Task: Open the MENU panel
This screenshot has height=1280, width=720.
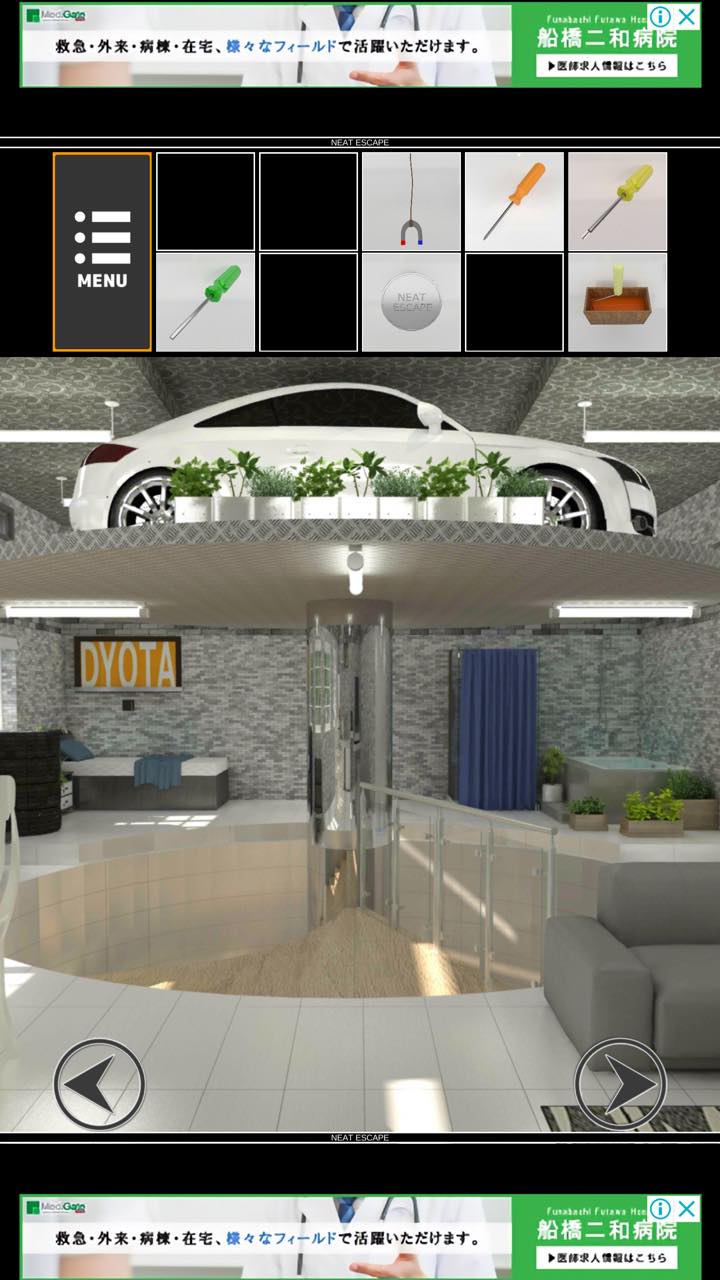Action: coord(102,252)
